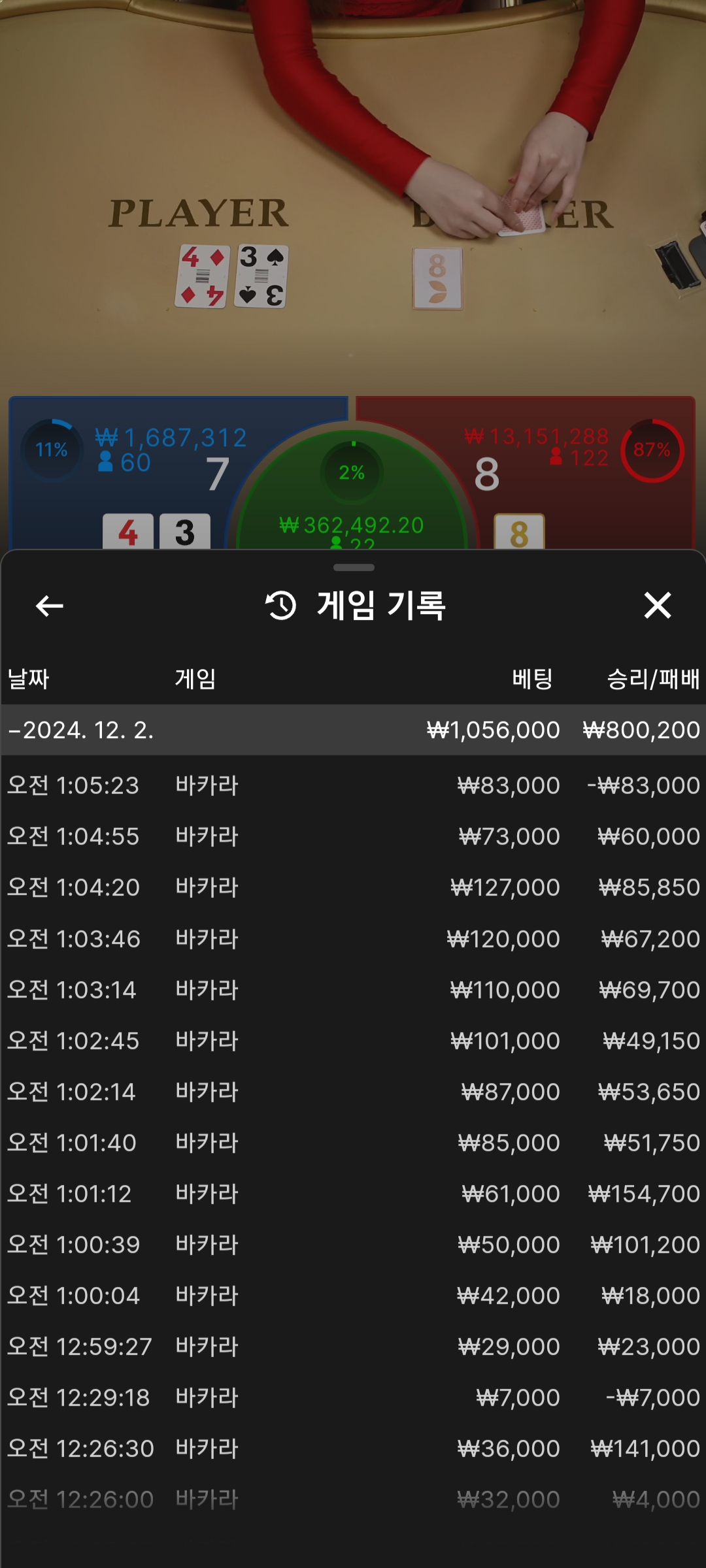The width and height of the screenshot is (706, 1568).
Task: Close the 게임 기록 panel
Action: click(657, 606)
